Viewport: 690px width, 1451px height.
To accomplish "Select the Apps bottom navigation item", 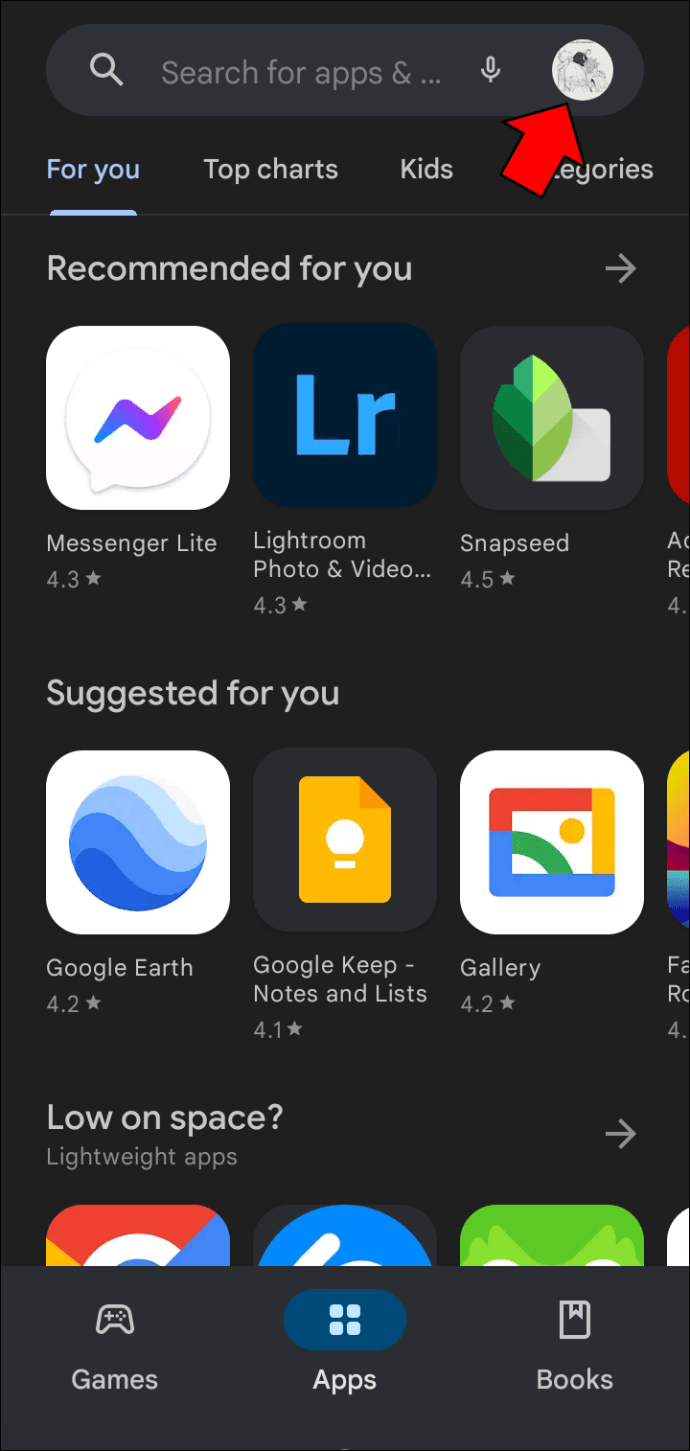I will pyautogui.click(x=345, y=1346).
